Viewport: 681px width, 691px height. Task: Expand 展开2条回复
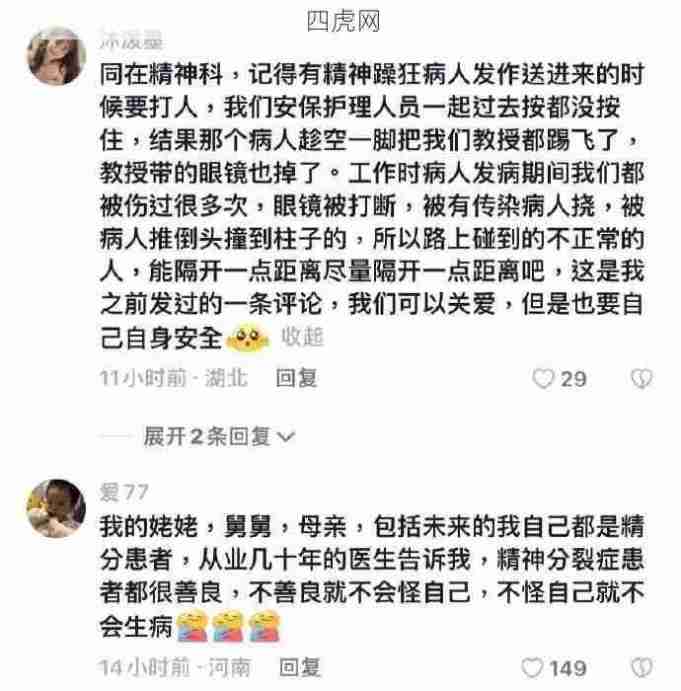coord(219,437)
